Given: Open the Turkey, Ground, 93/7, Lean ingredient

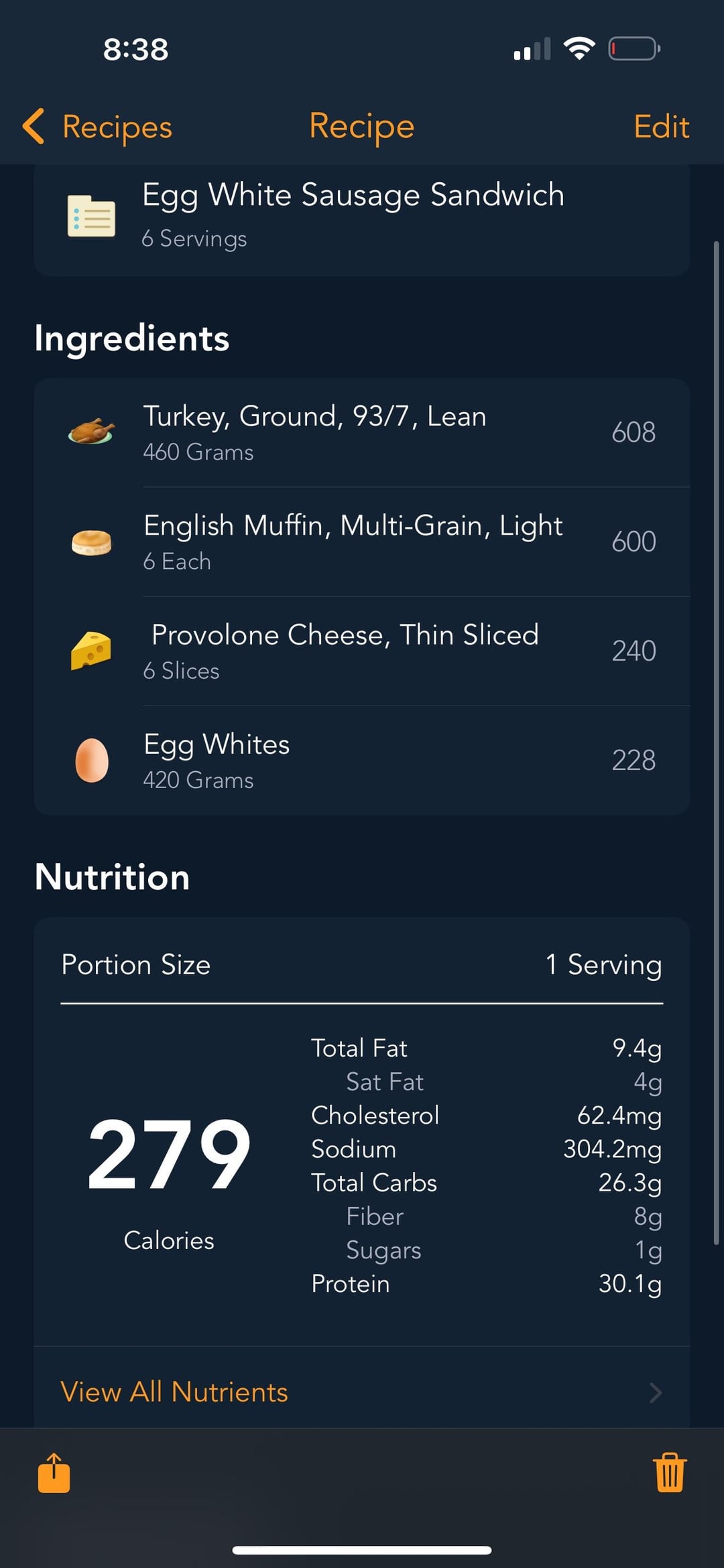Looking at the screenshot, I should (x=362, y=433).
